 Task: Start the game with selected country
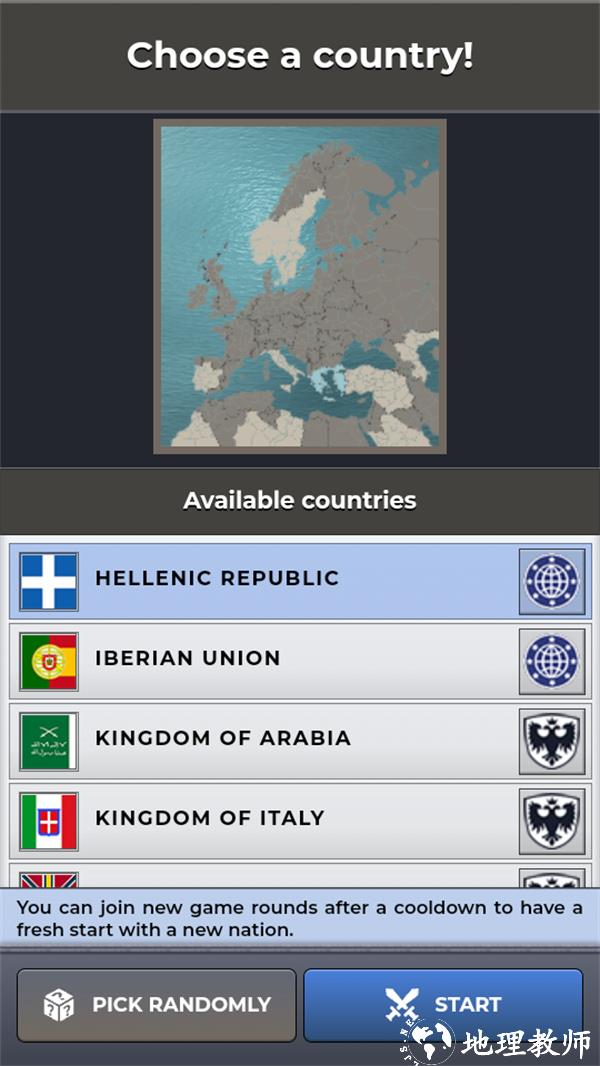pyautogui.click(x=443, y=1004)
